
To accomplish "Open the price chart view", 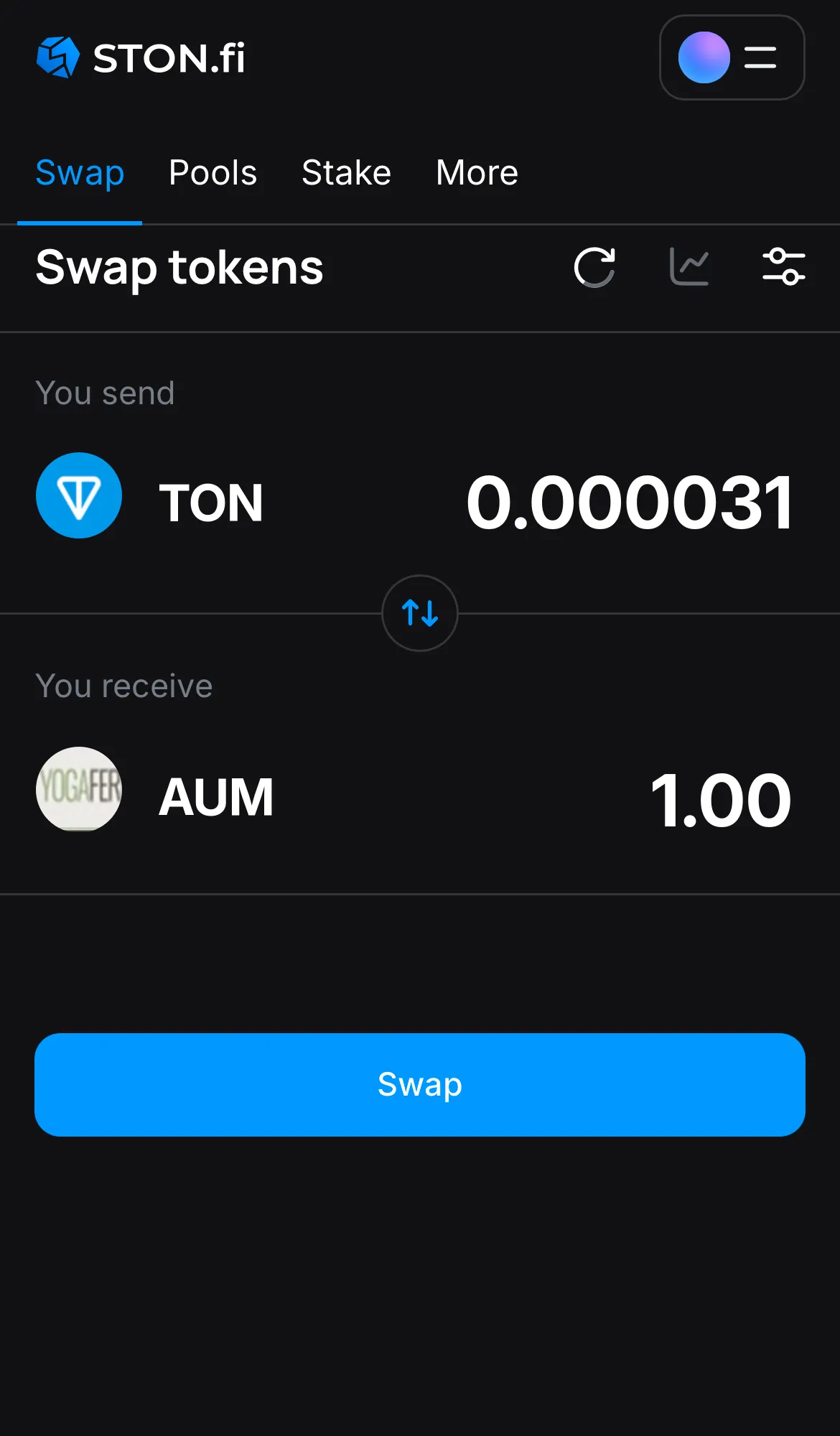I will tap(689, 267).
